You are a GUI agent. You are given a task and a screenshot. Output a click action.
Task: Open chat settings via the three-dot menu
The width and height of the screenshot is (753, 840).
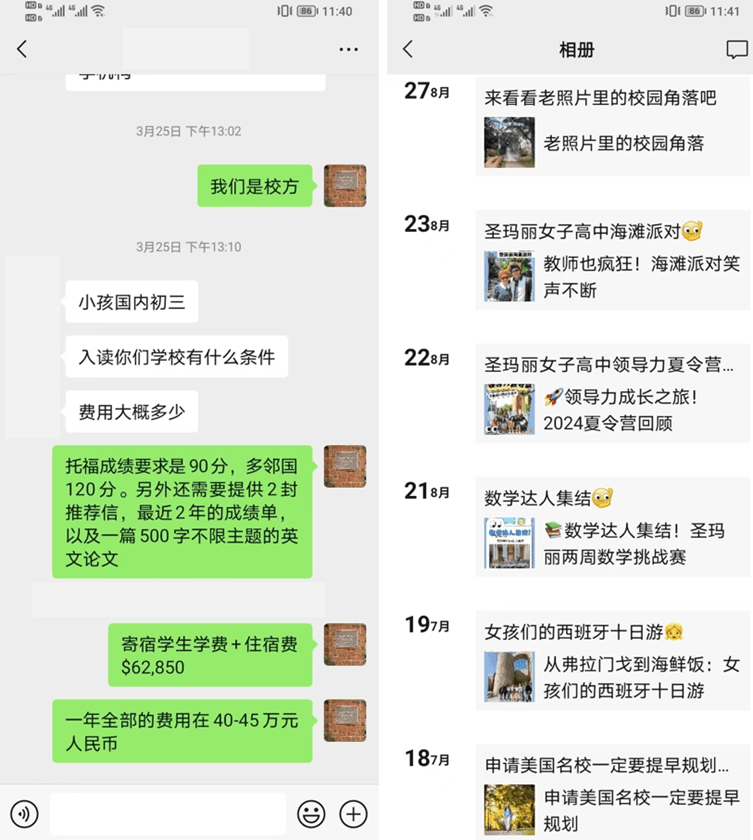point(348,48)
